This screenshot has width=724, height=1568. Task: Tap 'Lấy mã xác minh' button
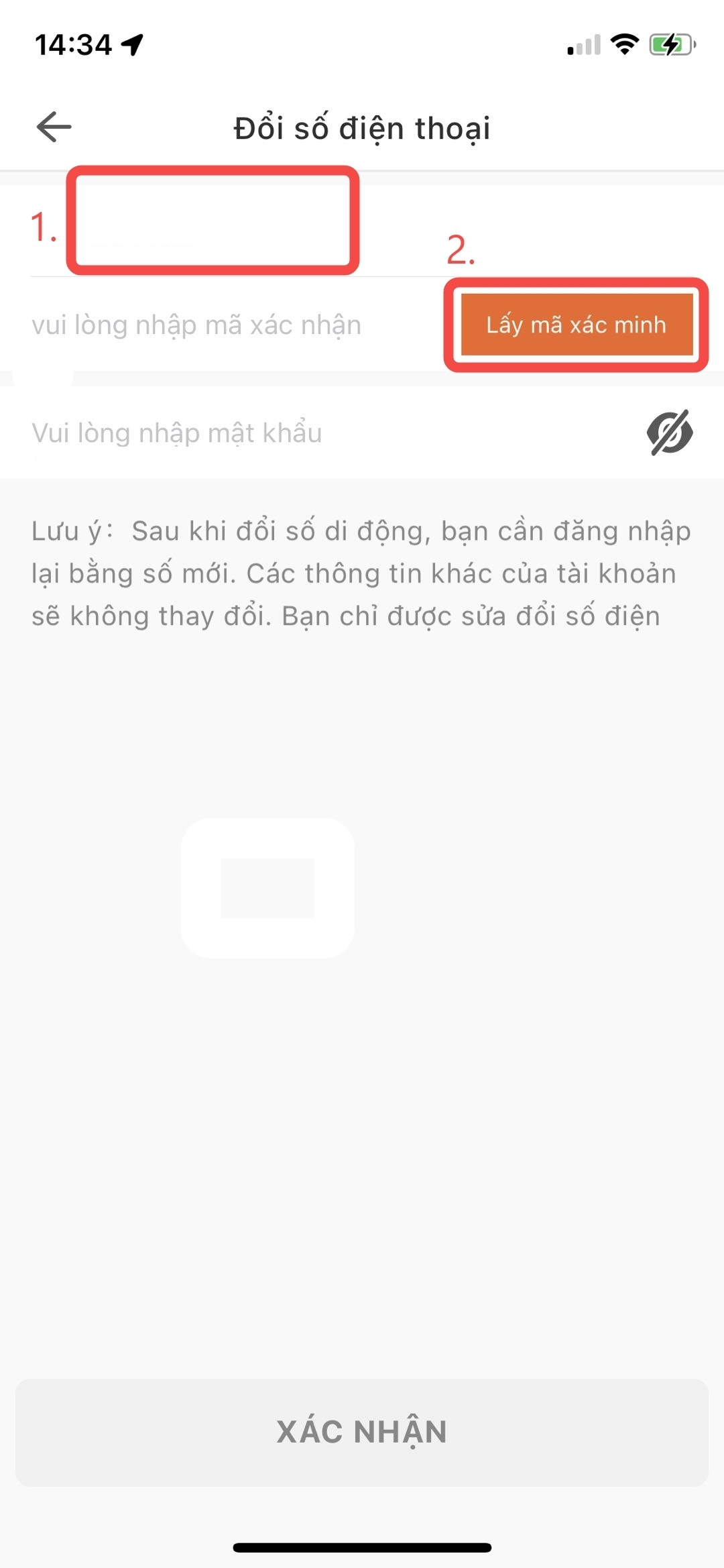coord(576,325)
